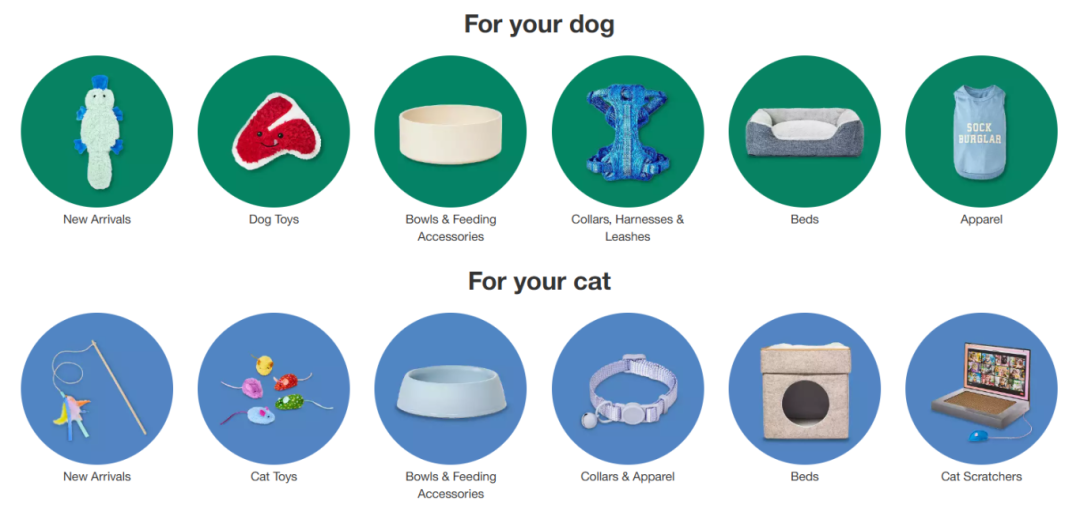Browse the Dog Toys category
1080x508 pixels.
(274, 131)
